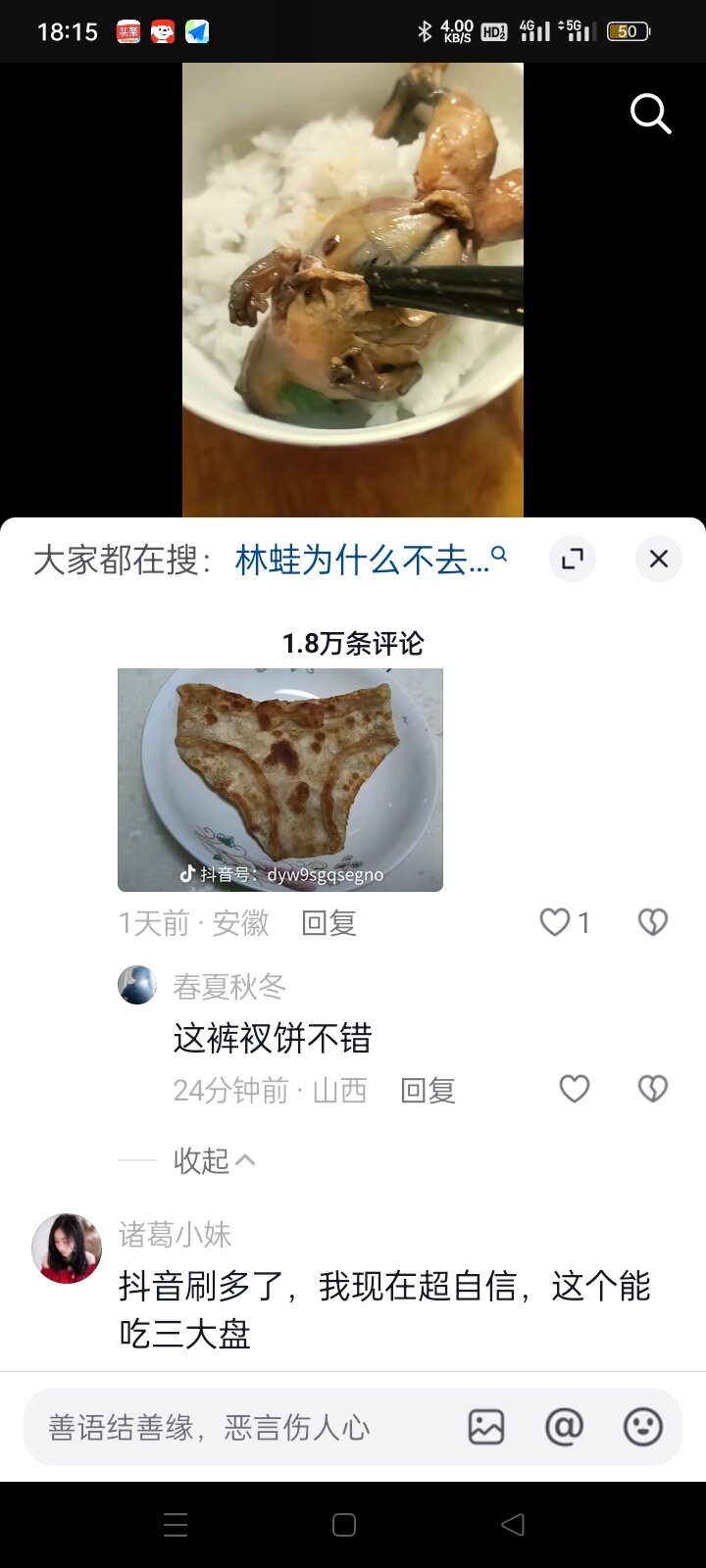Screen dimensions: 706x1568
Task: Open 诸葛小妹's profile avatar
Action: click(67, 1249)
